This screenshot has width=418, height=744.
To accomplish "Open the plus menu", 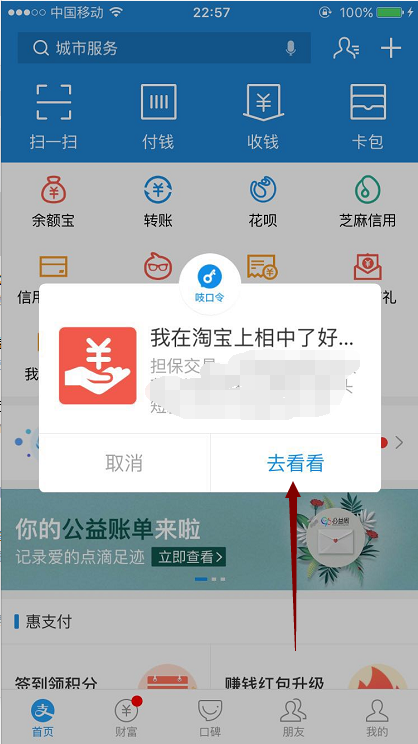I will pyautogui.click(x=391, y=48).
